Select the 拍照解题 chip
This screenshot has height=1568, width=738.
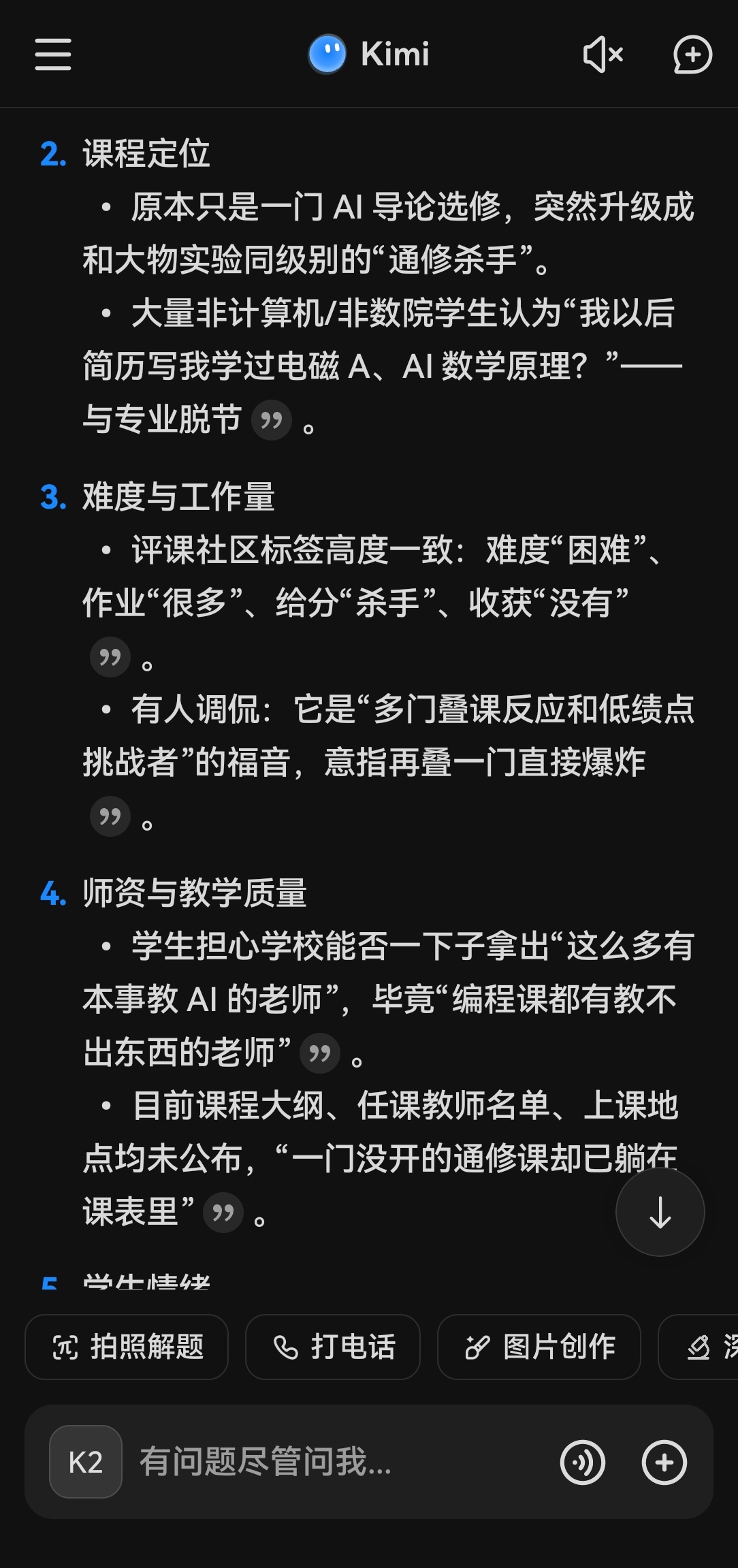[x=127, y=1347]
